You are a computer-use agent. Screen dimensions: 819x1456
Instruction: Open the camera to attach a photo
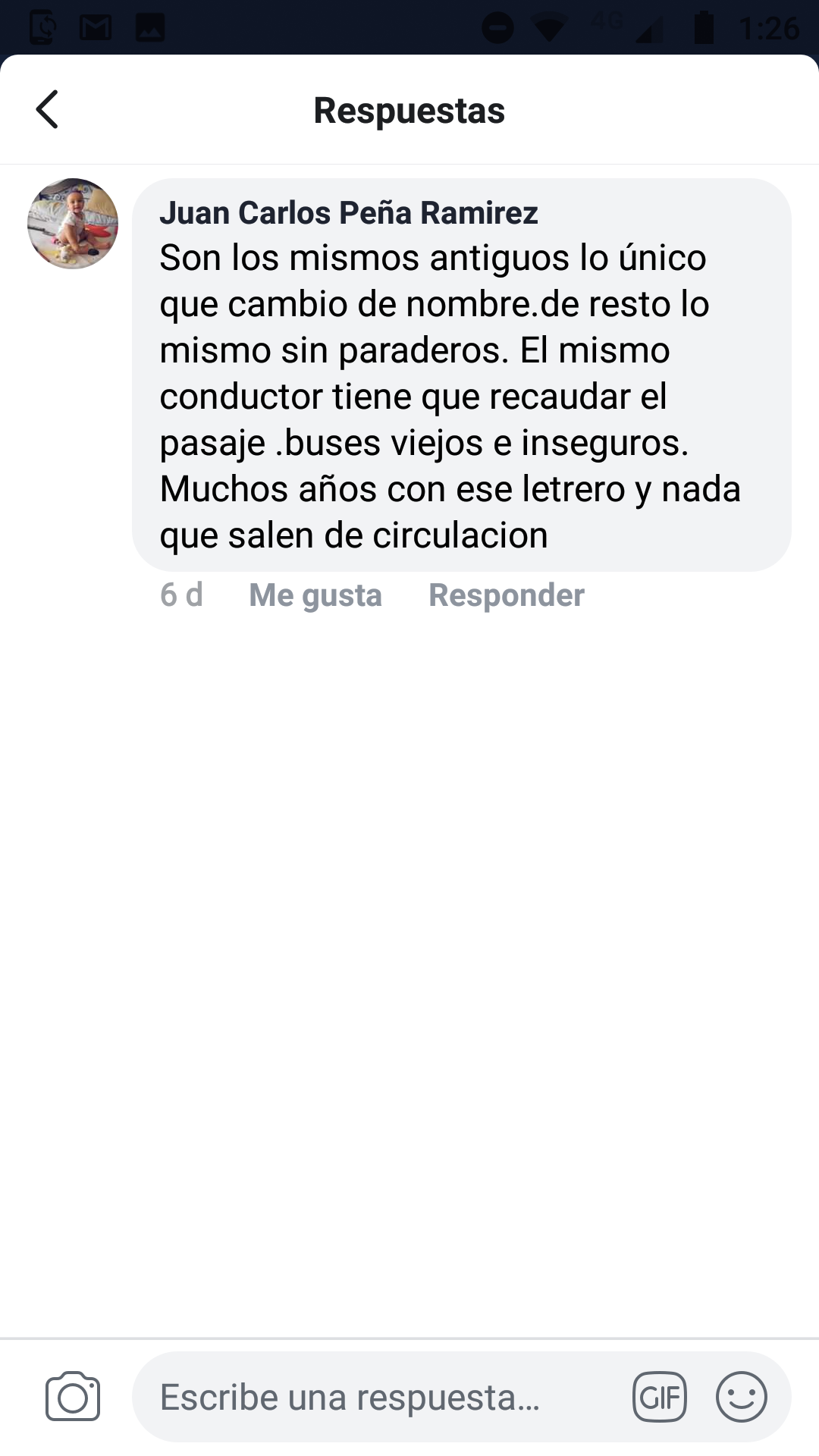click(73, 1397)
